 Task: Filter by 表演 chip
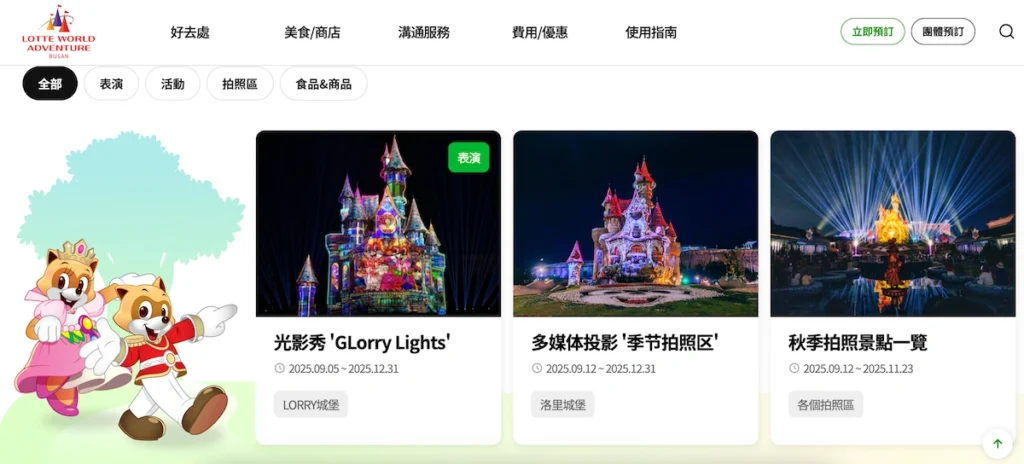[x=111, y=84]
